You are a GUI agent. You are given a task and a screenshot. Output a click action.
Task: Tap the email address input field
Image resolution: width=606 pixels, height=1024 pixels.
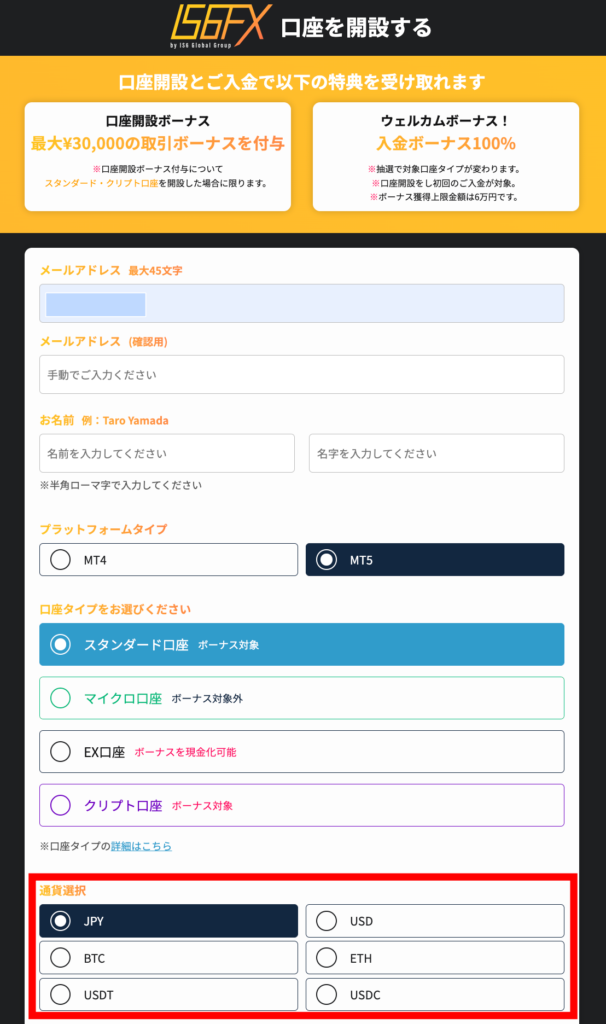302,303
